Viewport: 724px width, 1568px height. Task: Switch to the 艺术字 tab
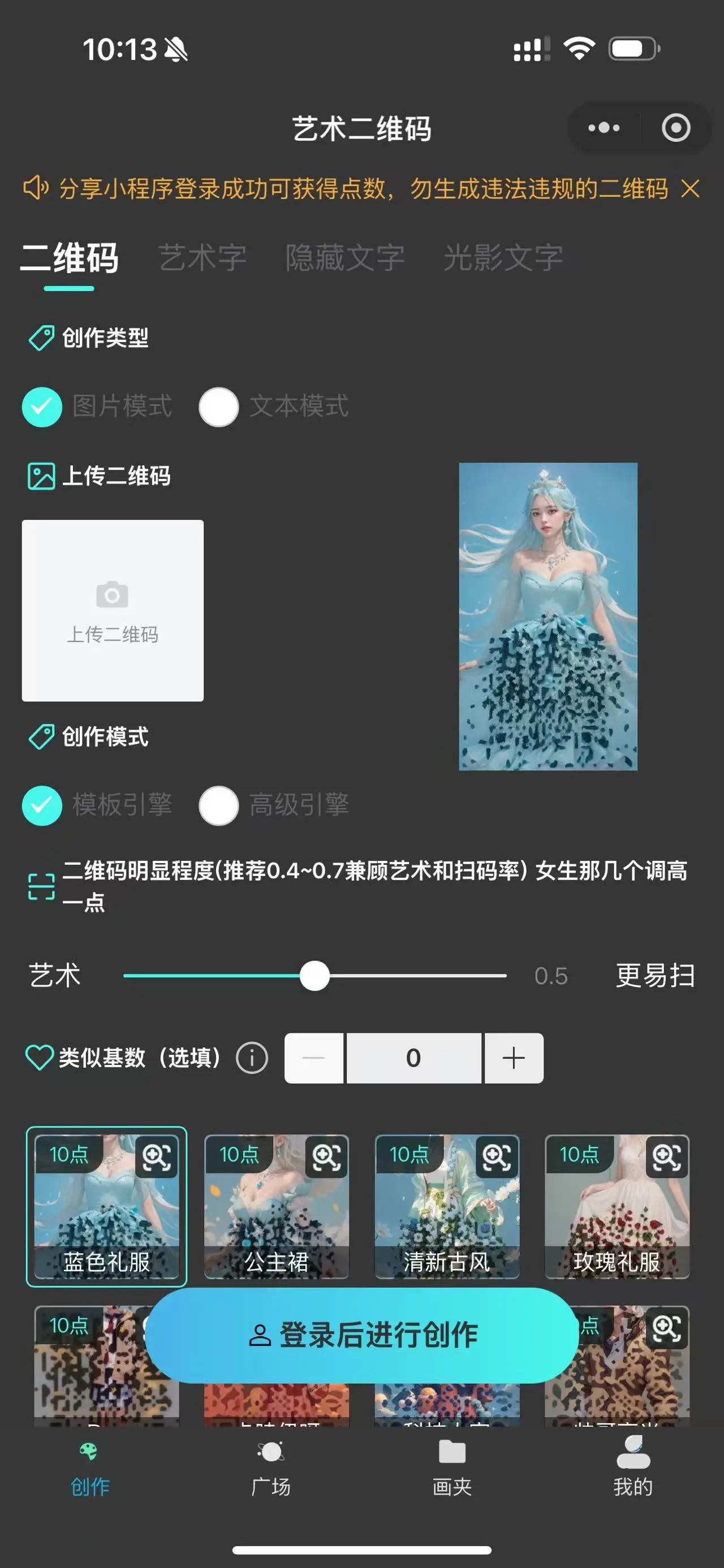click(x=202, y=258)
